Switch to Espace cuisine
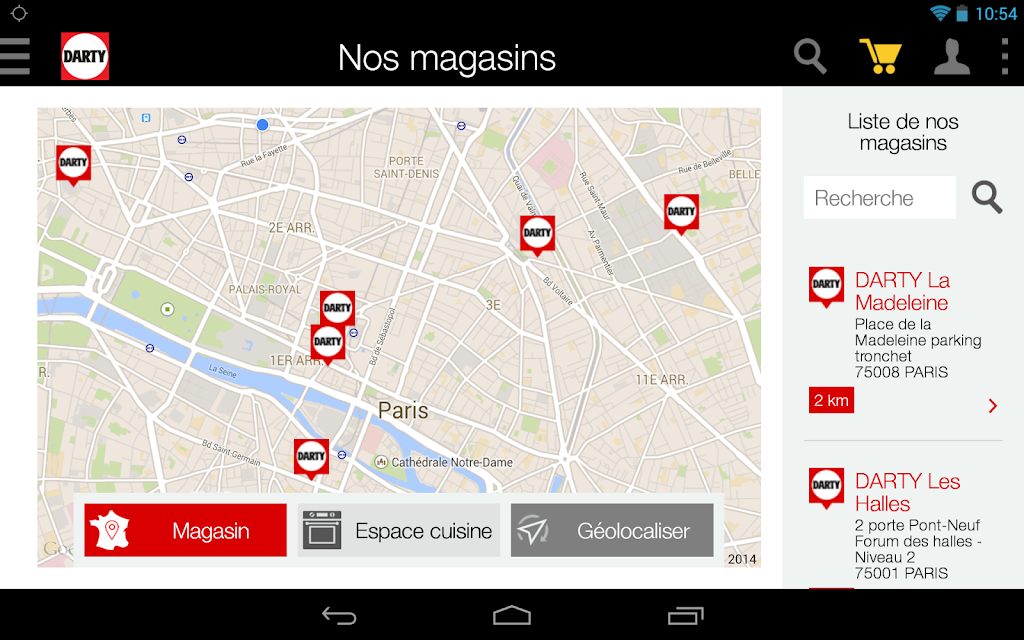The image size is (1024, 640). click(398, 530)
